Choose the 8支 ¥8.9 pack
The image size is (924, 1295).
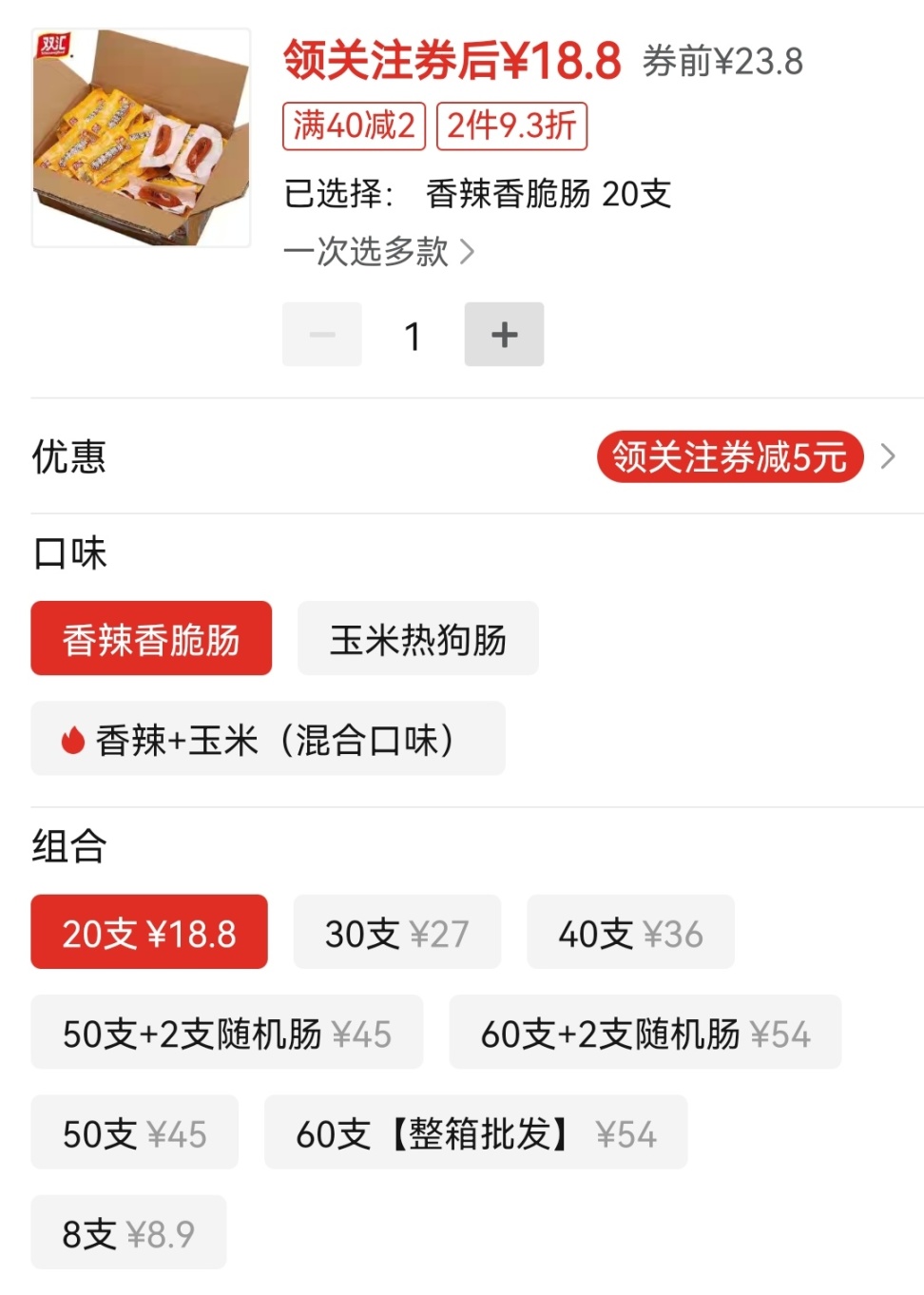click(128, 1233)
